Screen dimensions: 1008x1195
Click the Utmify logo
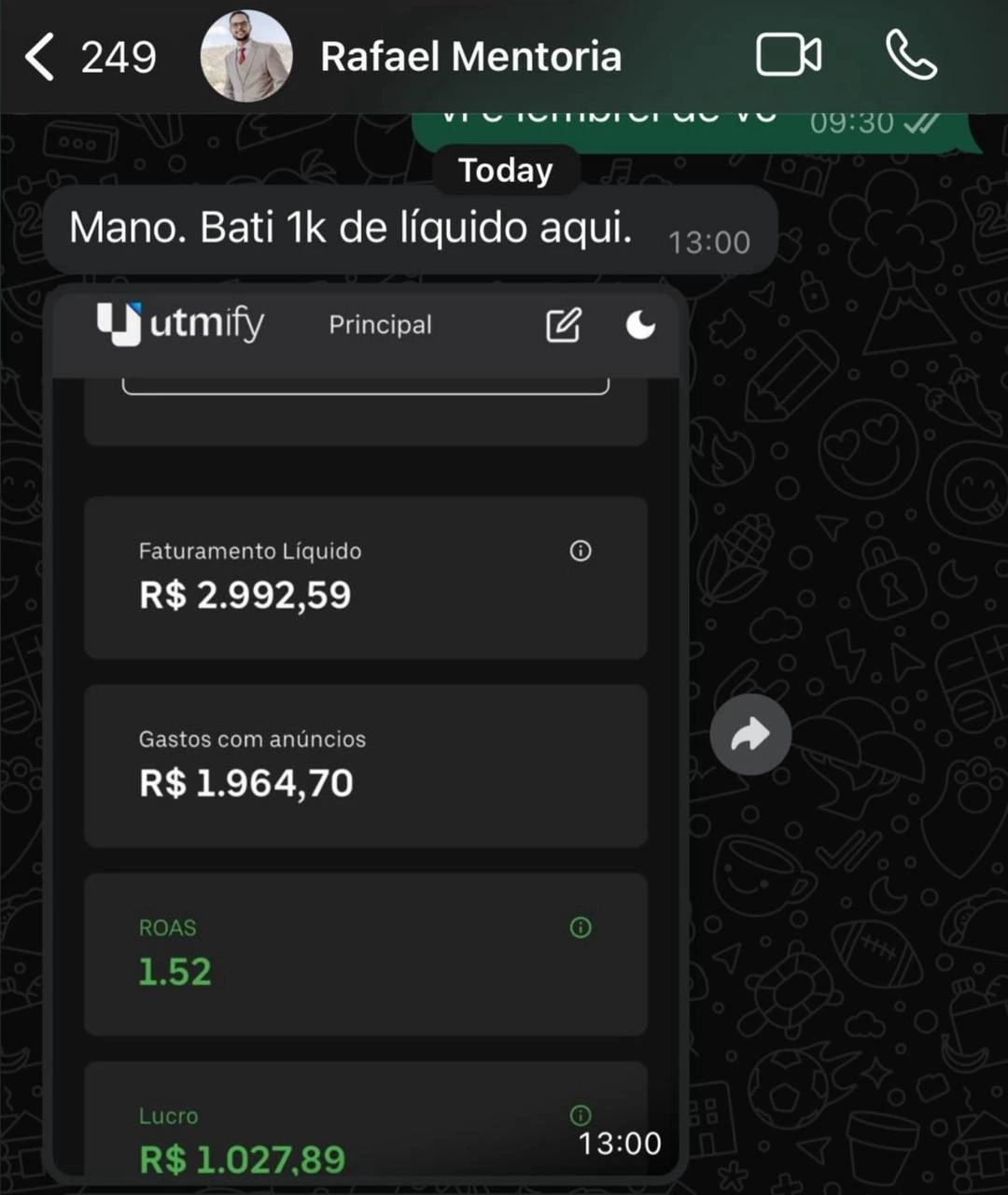(180, 324)
